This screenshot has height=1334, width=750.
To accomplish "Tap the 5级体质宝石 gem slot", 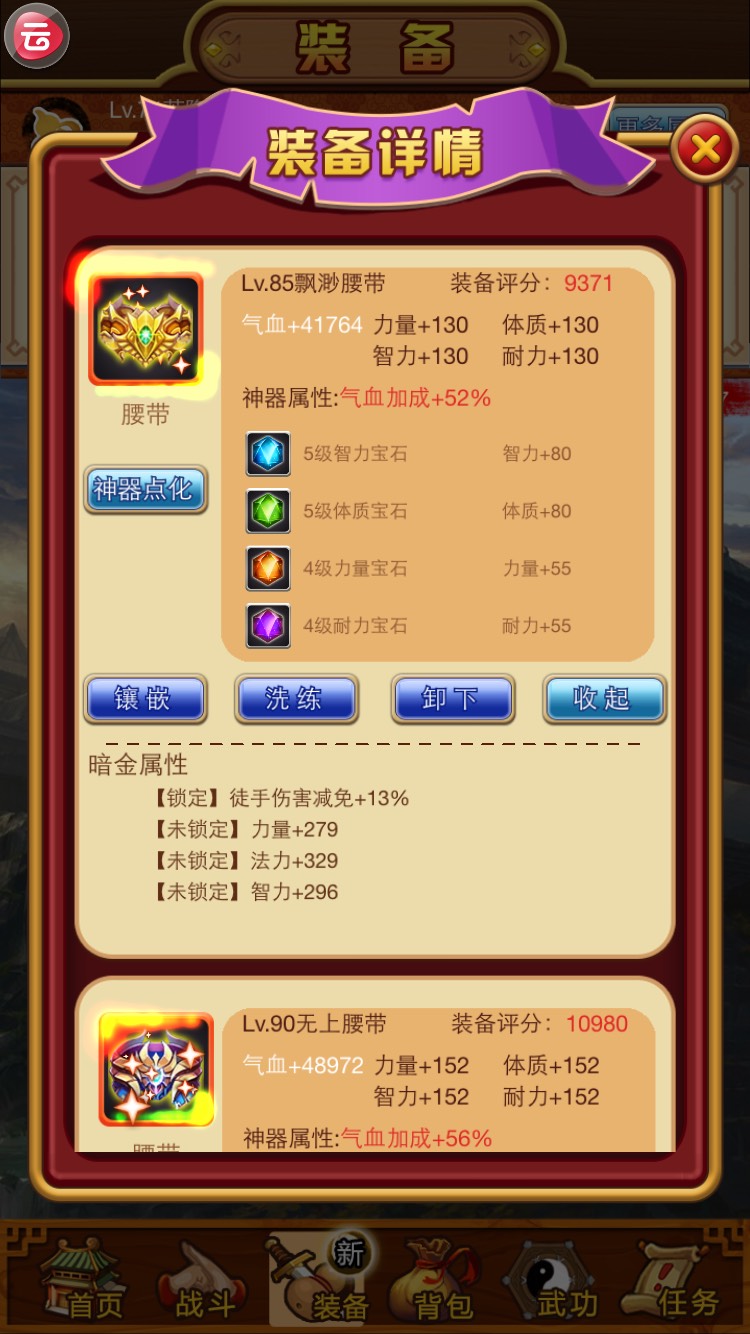I will (x=268, y=511).
